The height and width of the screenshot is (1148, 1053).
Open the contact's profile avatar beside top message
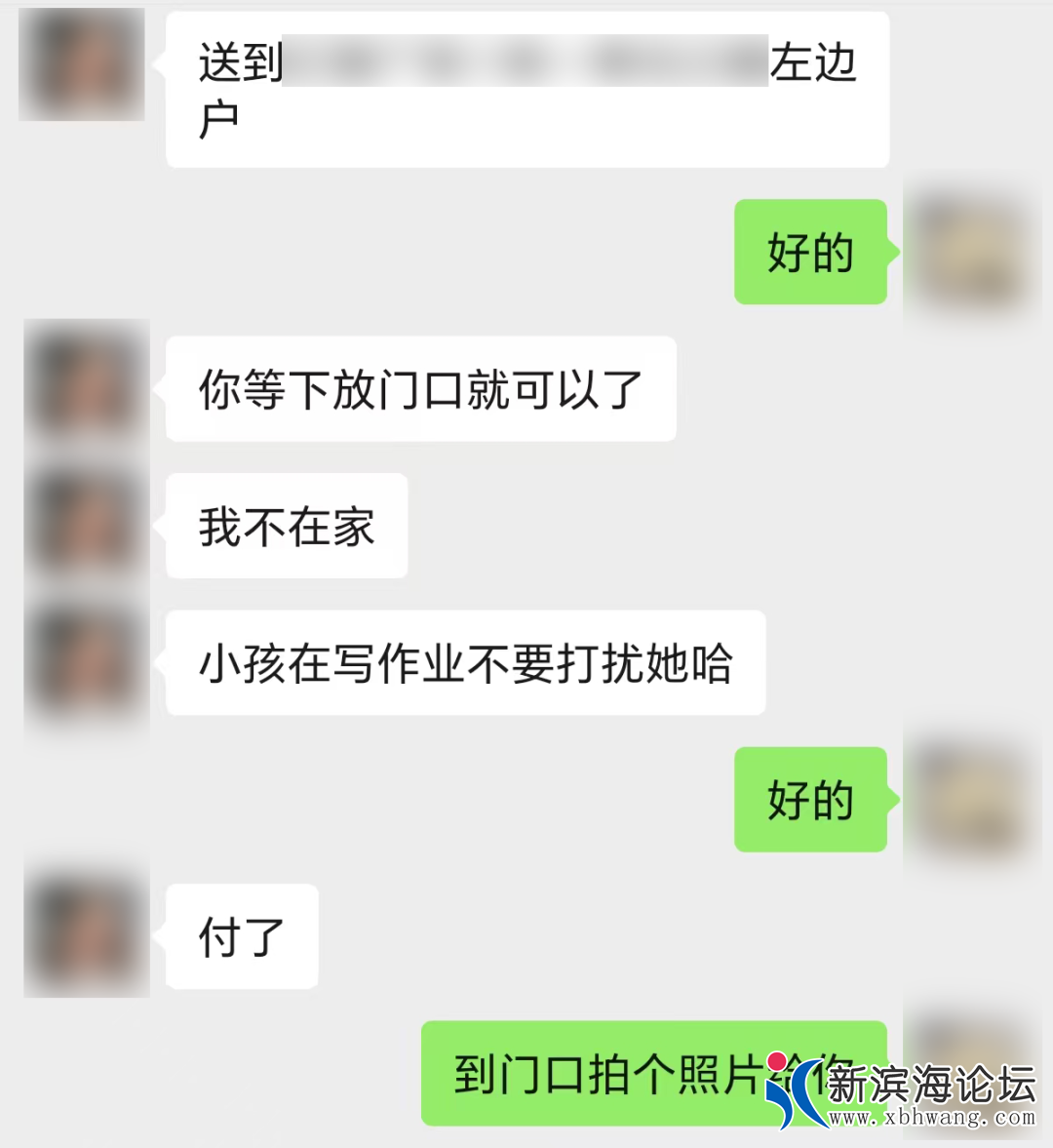pos(81,64)
